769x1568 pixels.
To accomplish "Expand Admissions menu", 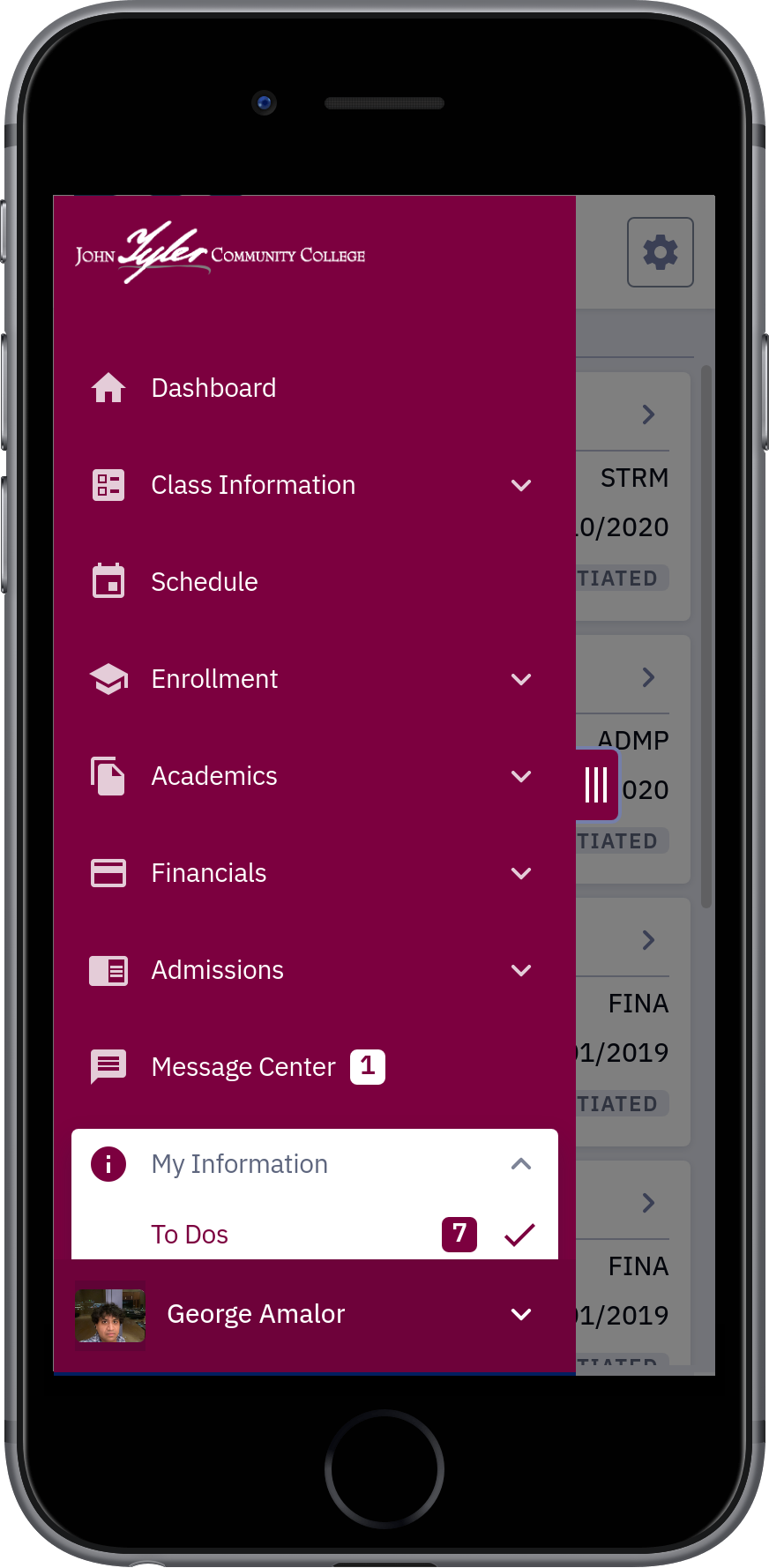I will (314, 970).
